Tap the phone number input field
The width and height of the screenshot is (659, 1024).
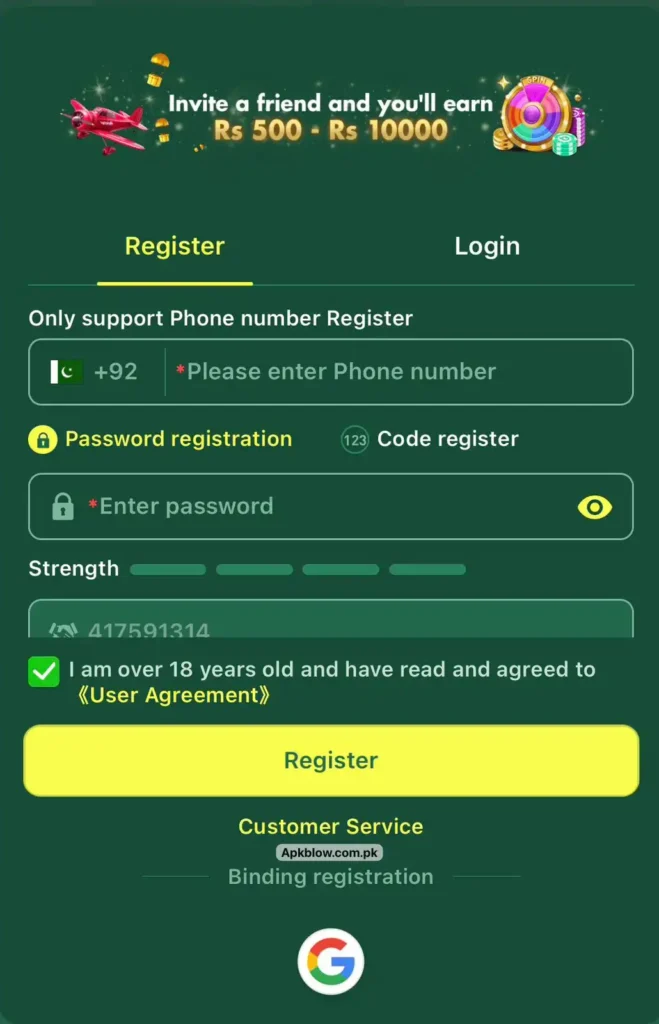pyautogui.click(x=400, y=372)
